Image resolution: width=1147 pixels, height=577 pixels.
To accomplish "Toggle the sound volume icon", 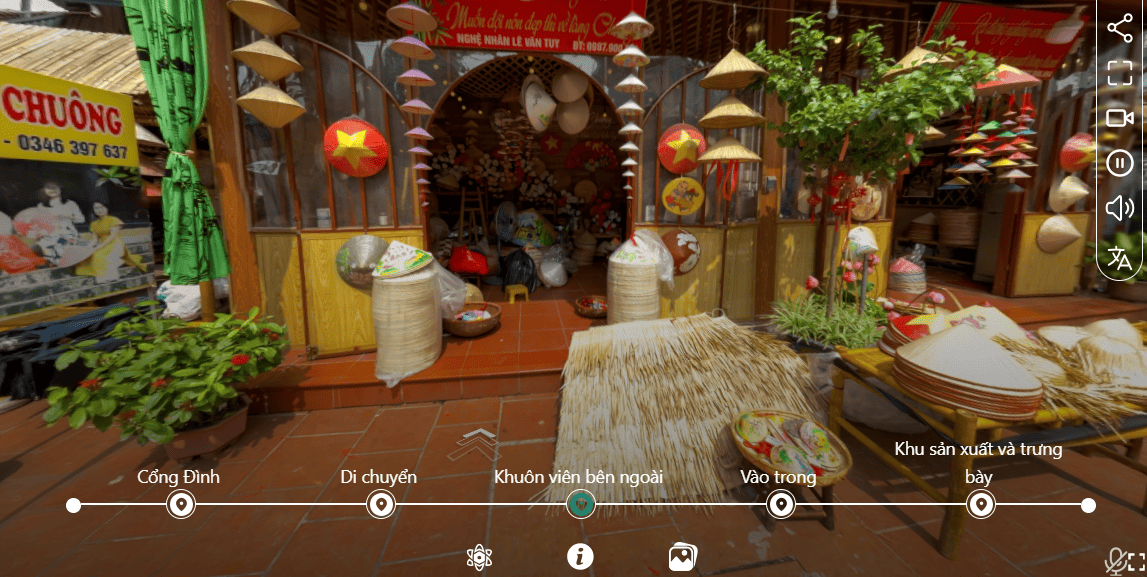I will 1120,208.
